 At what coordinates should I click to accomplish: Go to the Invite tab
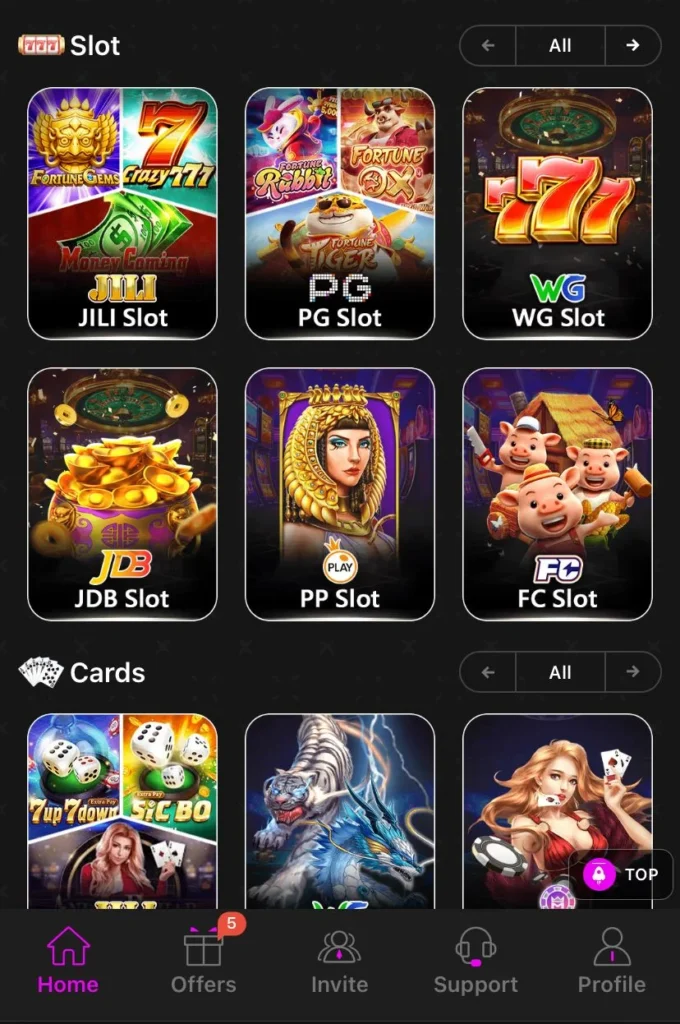(x=340, y=960)
